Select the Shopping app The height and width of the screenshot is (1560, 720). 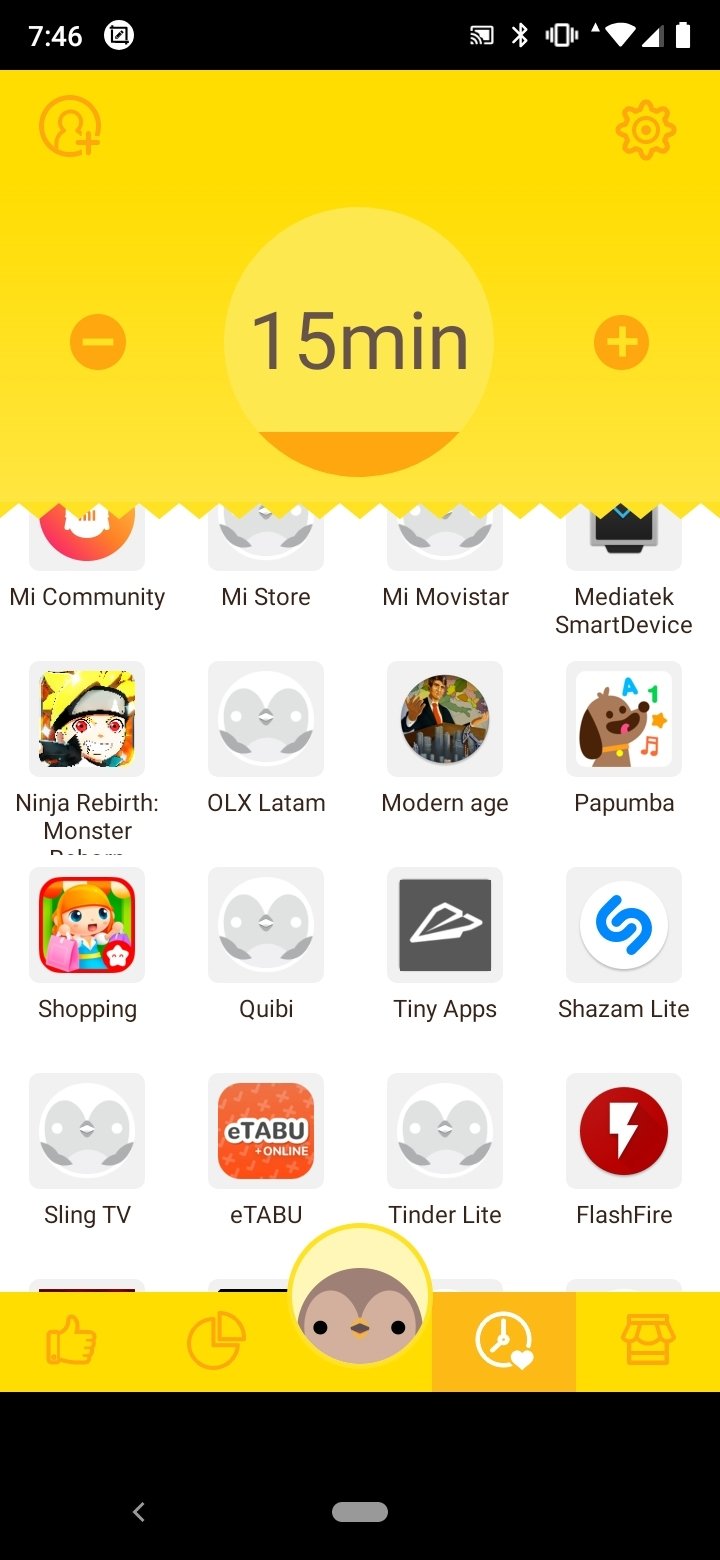87,925
